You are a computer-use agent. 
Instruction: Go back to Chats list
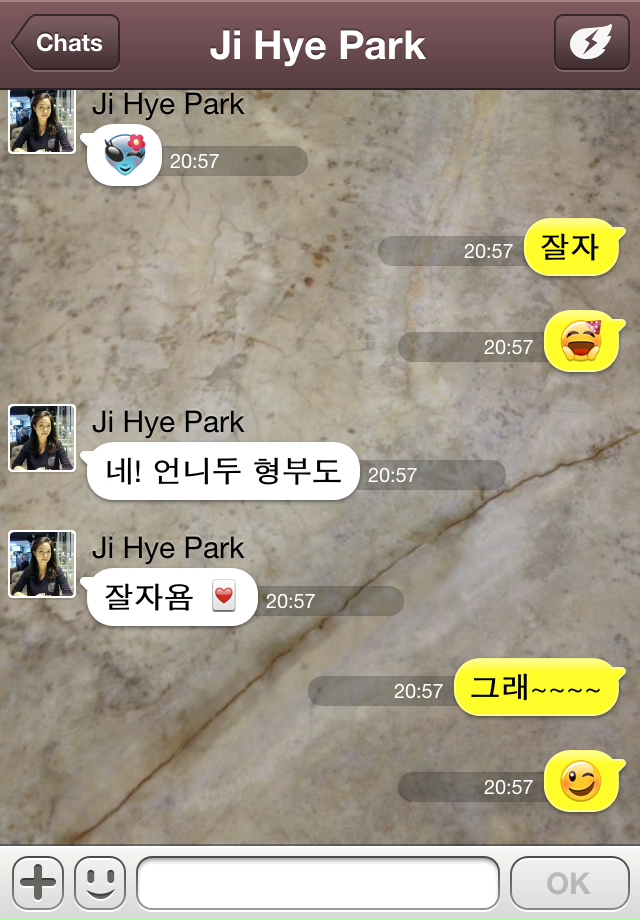66,43
